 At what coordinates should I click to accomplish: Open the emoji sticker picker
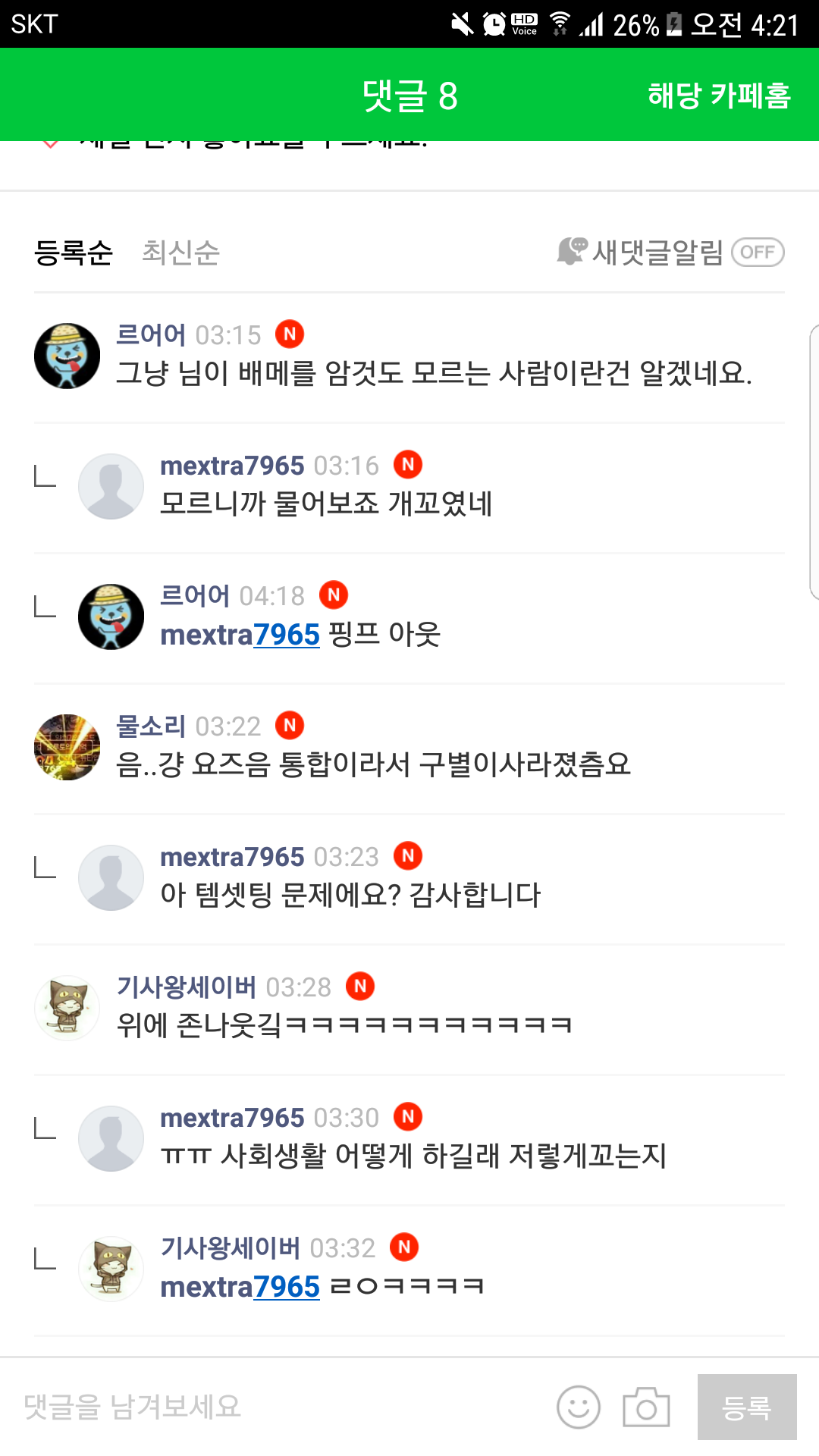578,1407
